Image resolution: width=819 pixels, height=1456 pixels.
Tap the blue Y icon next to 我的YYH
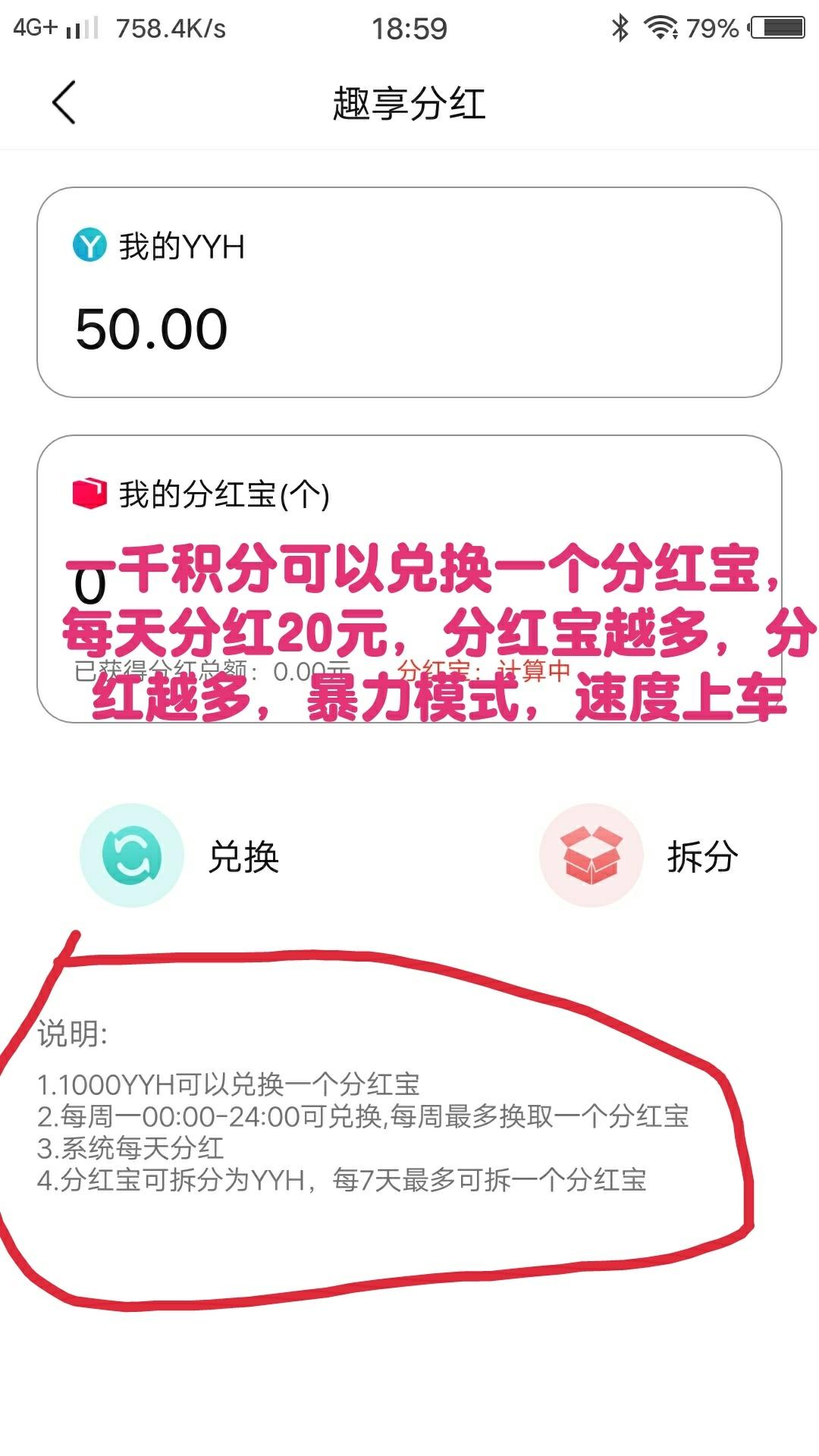90,243
